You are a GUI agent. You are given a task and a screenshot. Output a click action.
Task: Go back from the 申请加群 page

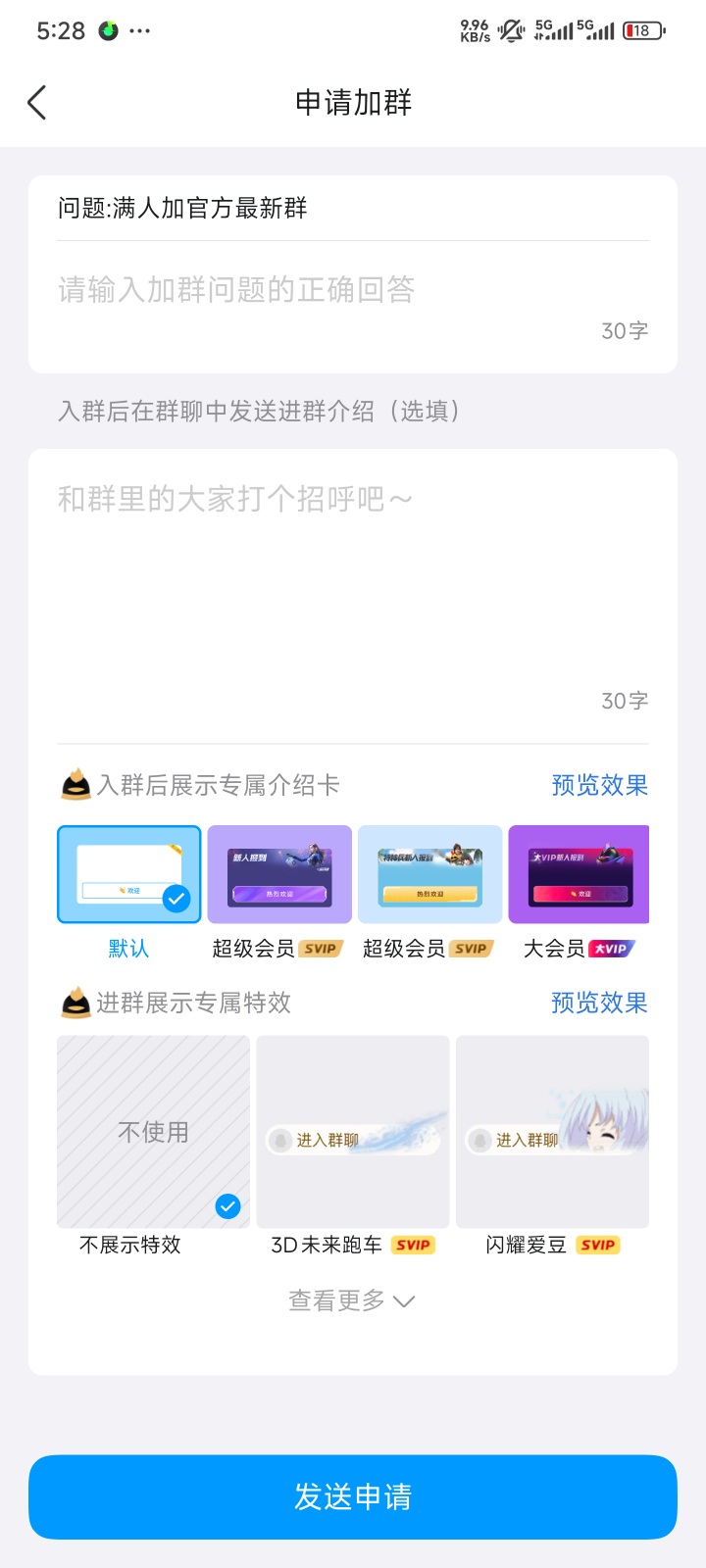point(37,103)
